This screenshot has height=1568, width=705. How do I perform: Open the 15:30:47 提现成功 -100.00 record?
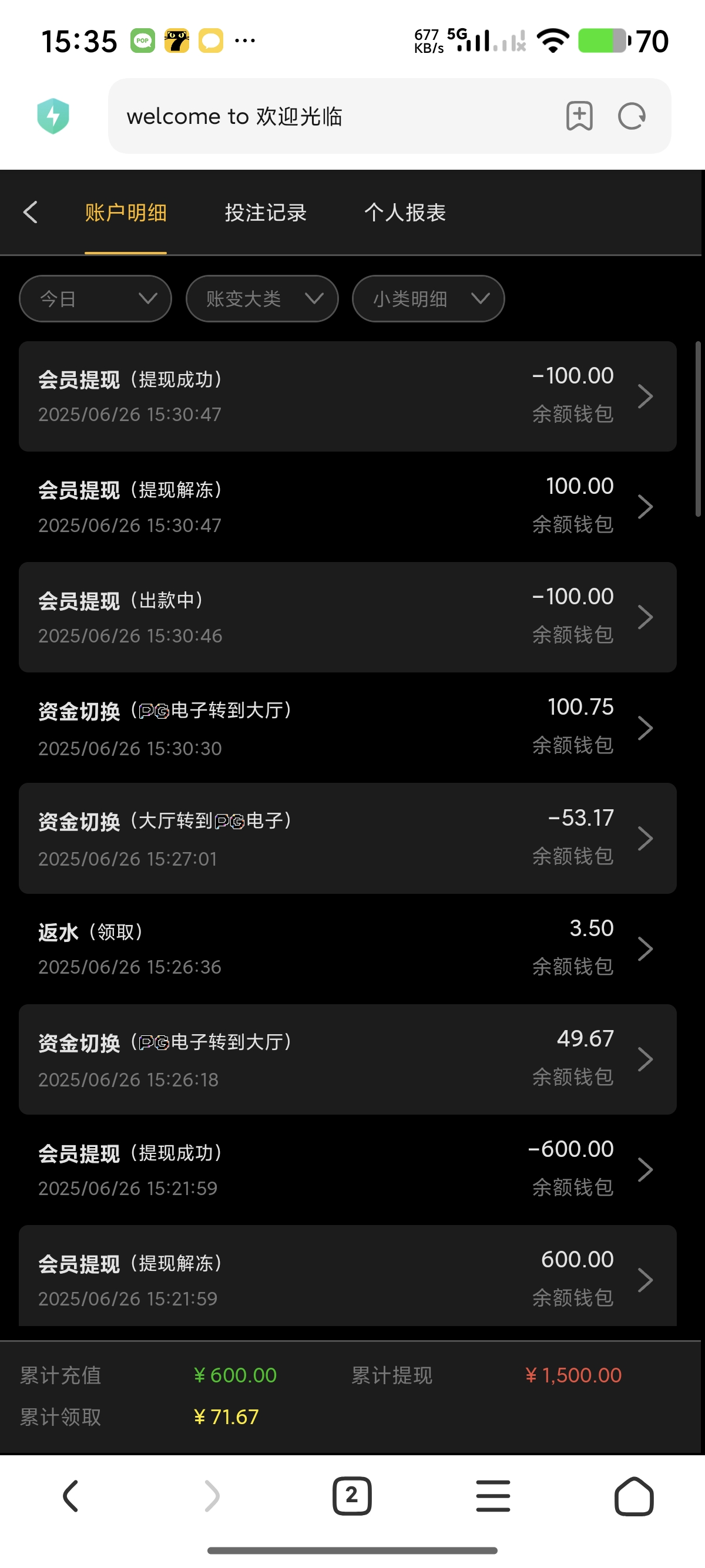coord(347,396)
